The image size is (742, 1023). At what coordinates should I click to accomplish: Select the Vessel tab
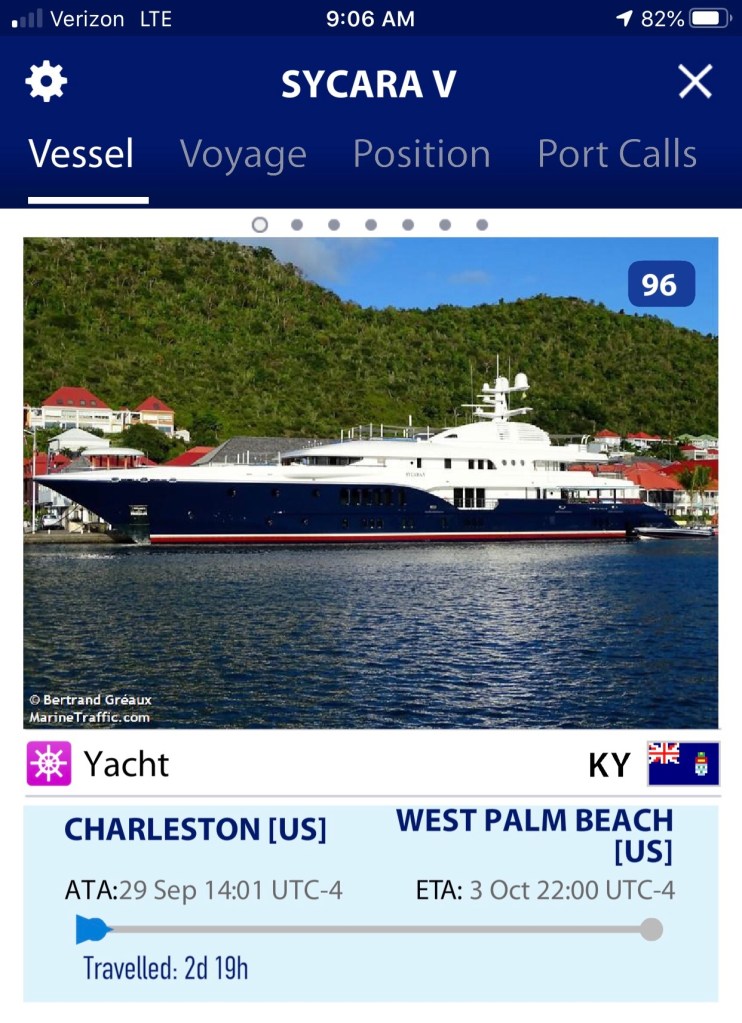tap(81, 155)
